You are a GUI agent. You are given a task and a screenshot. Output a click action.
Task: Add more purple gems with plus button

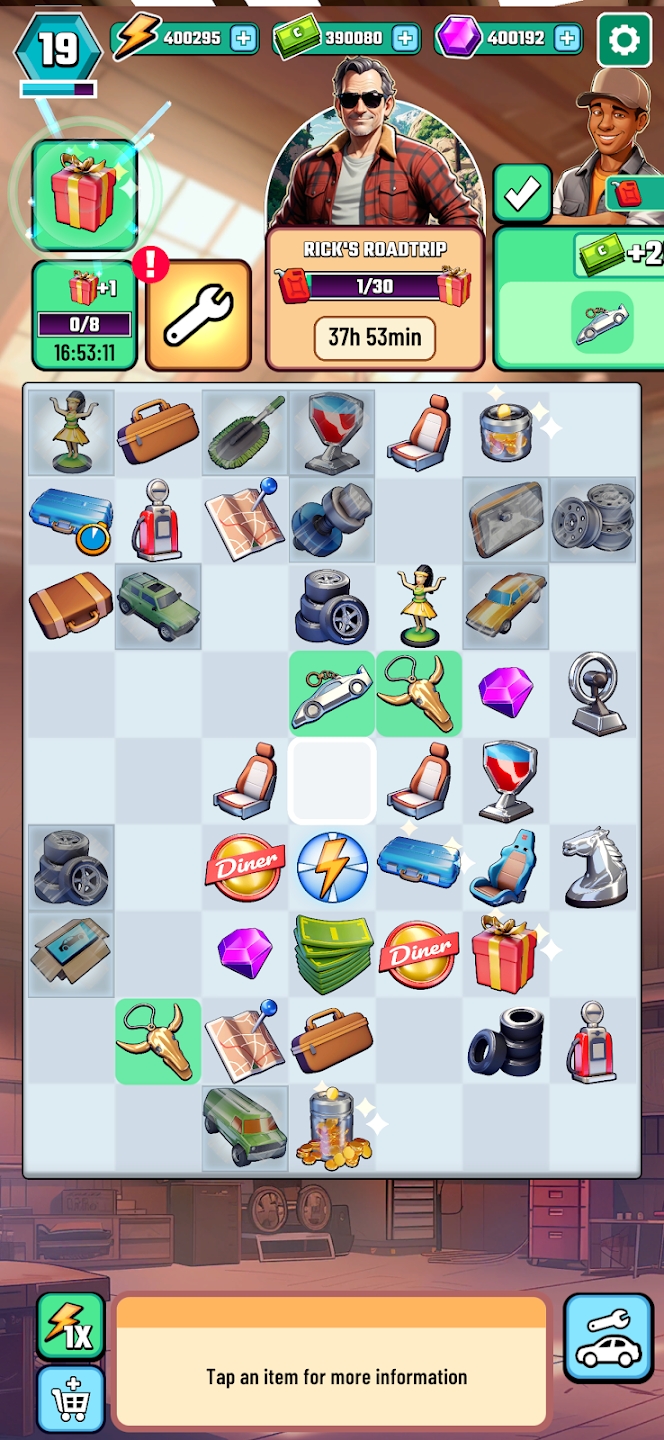point(567,39)
